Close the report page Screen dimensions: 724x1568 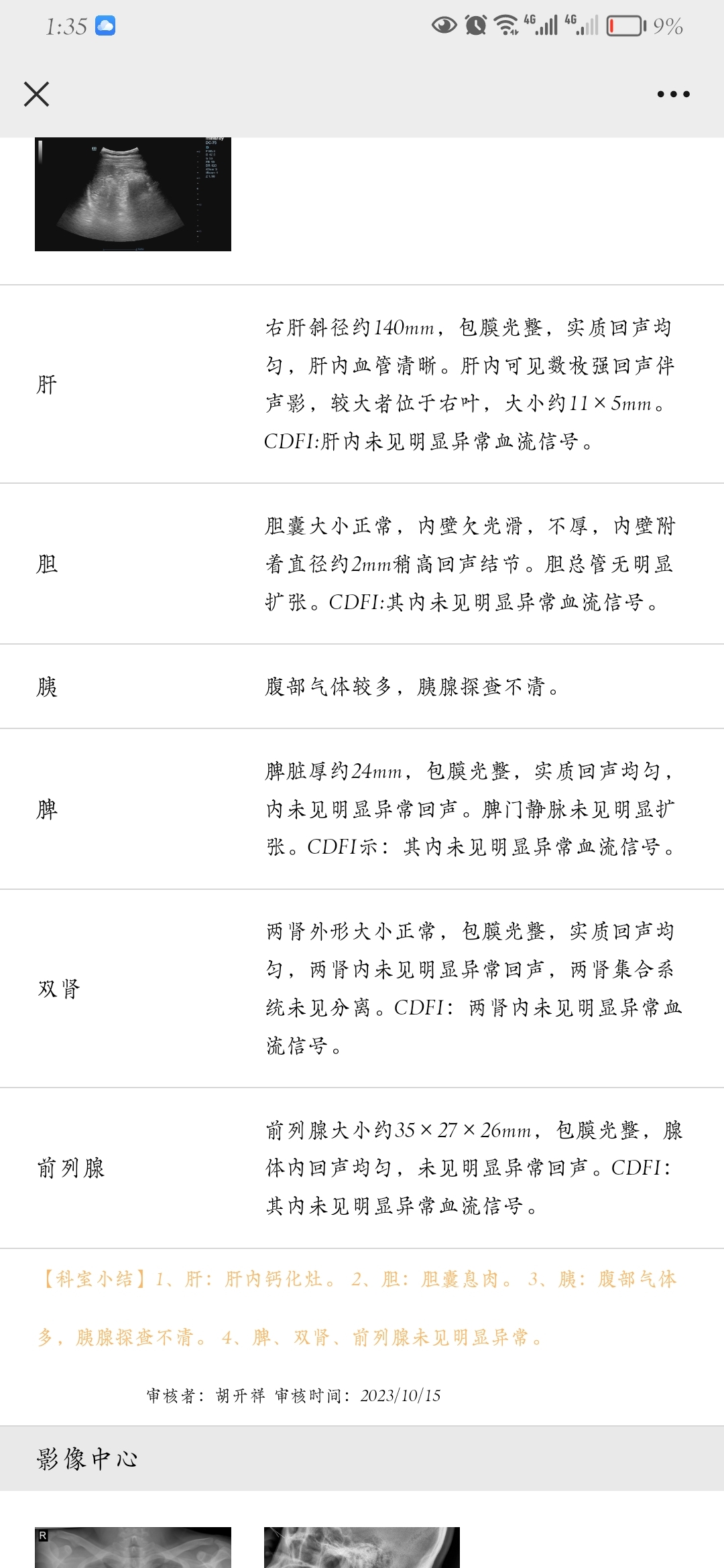[x=36, y=94]
